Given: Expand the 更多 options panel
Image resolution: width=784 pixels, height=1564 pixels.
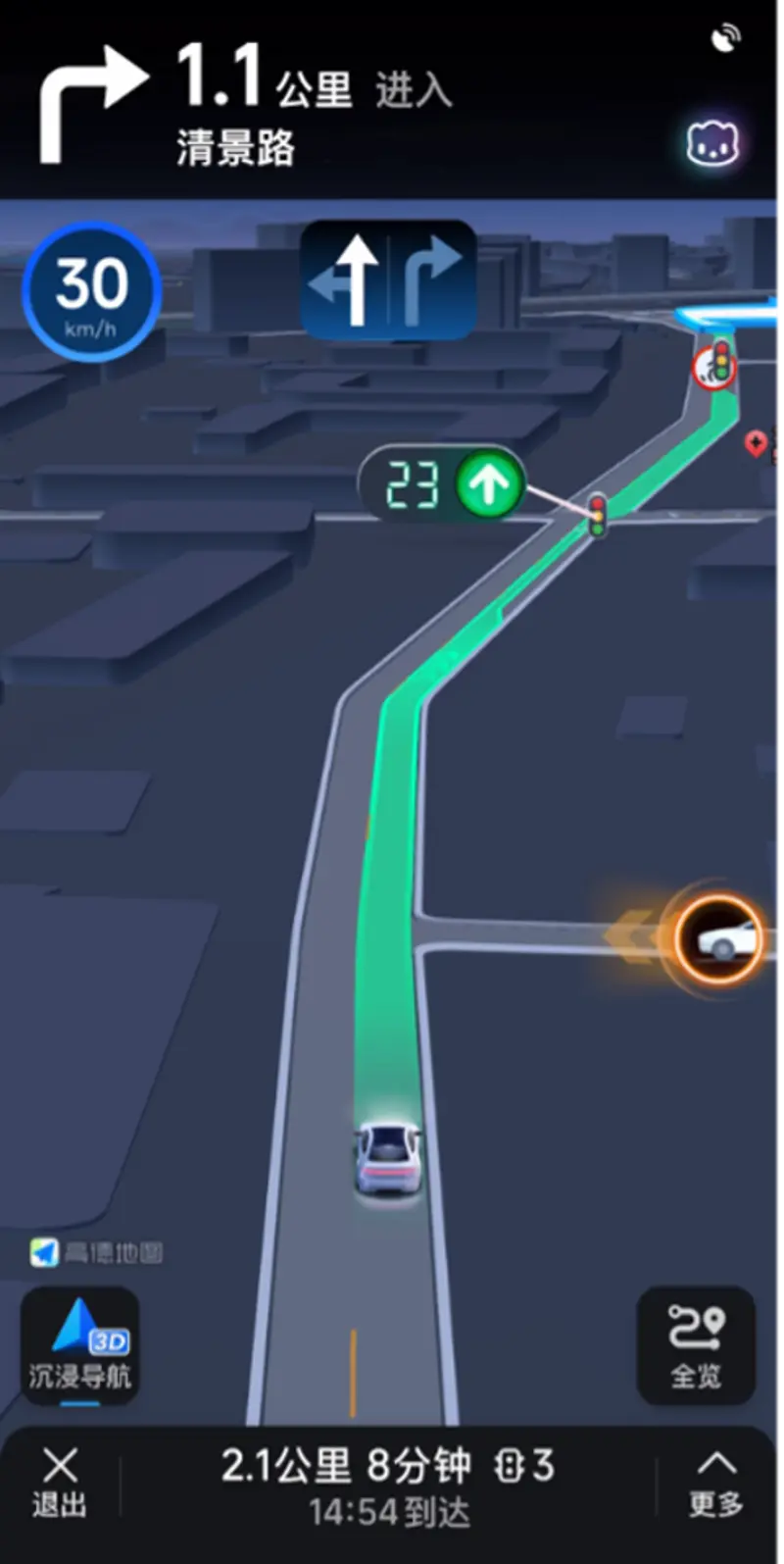Looking at the screenshot, I should tap(716, 1483).
